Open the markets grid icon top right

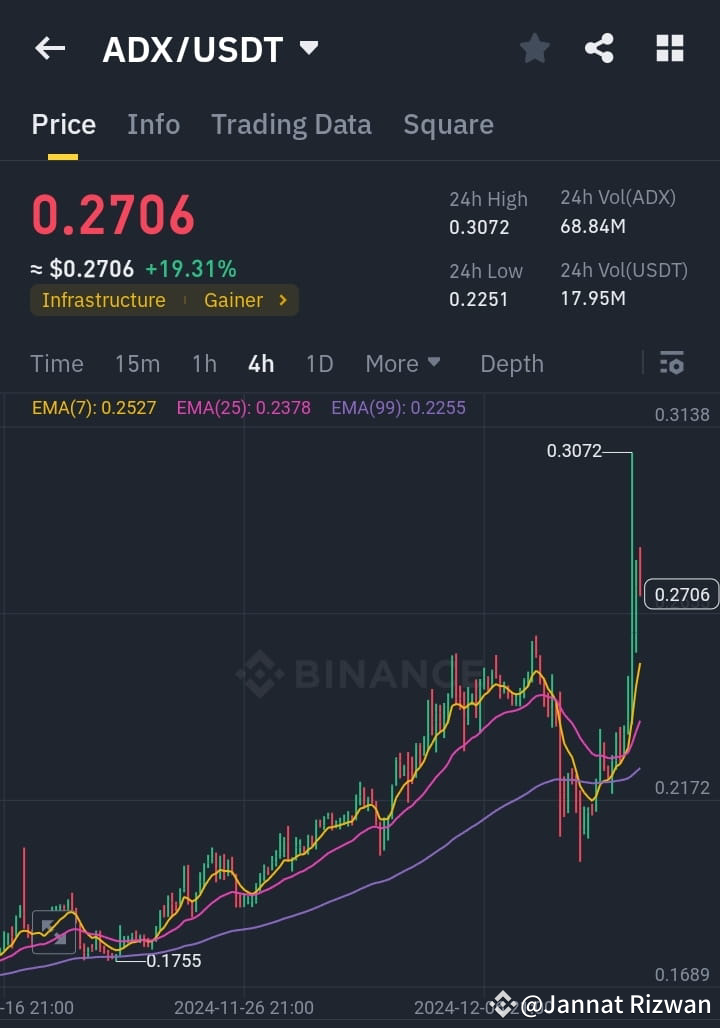(669, 47)
